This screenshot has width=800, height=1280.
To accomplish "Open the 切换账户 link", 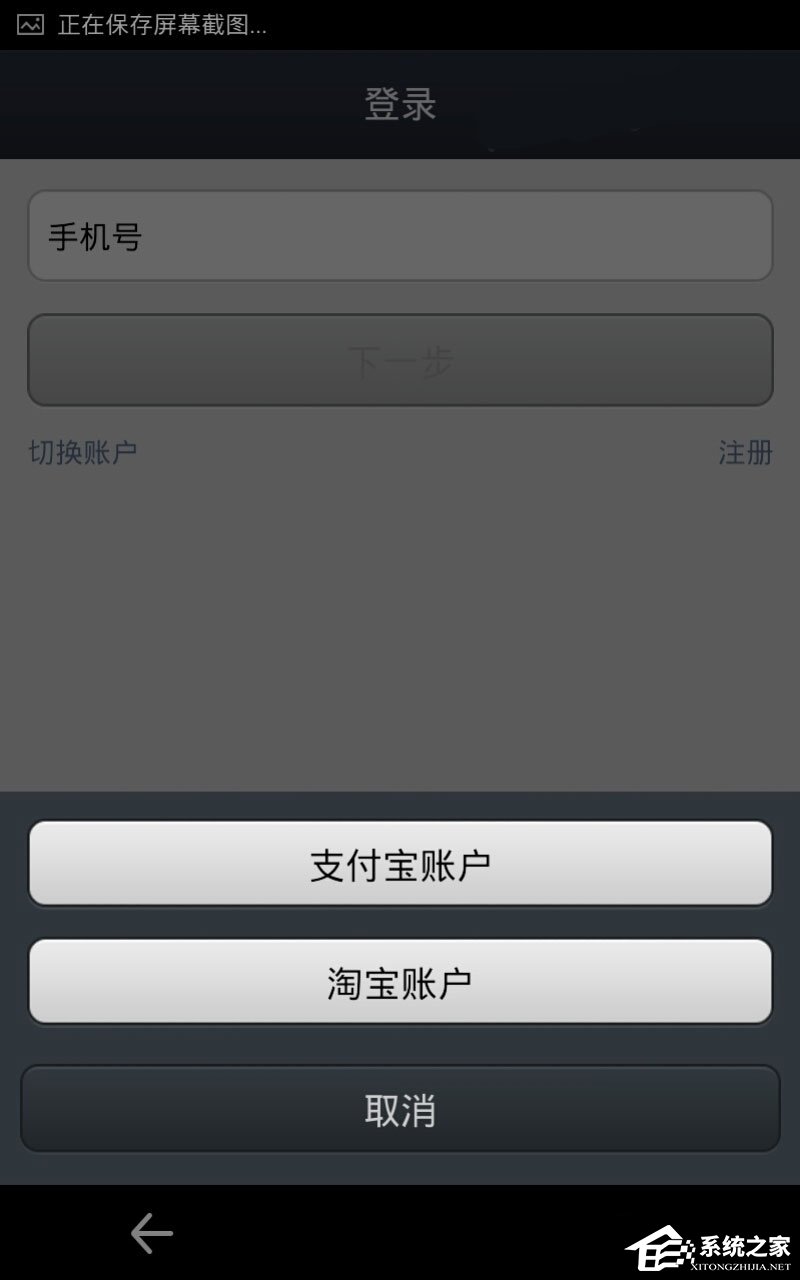I will 81,452.
